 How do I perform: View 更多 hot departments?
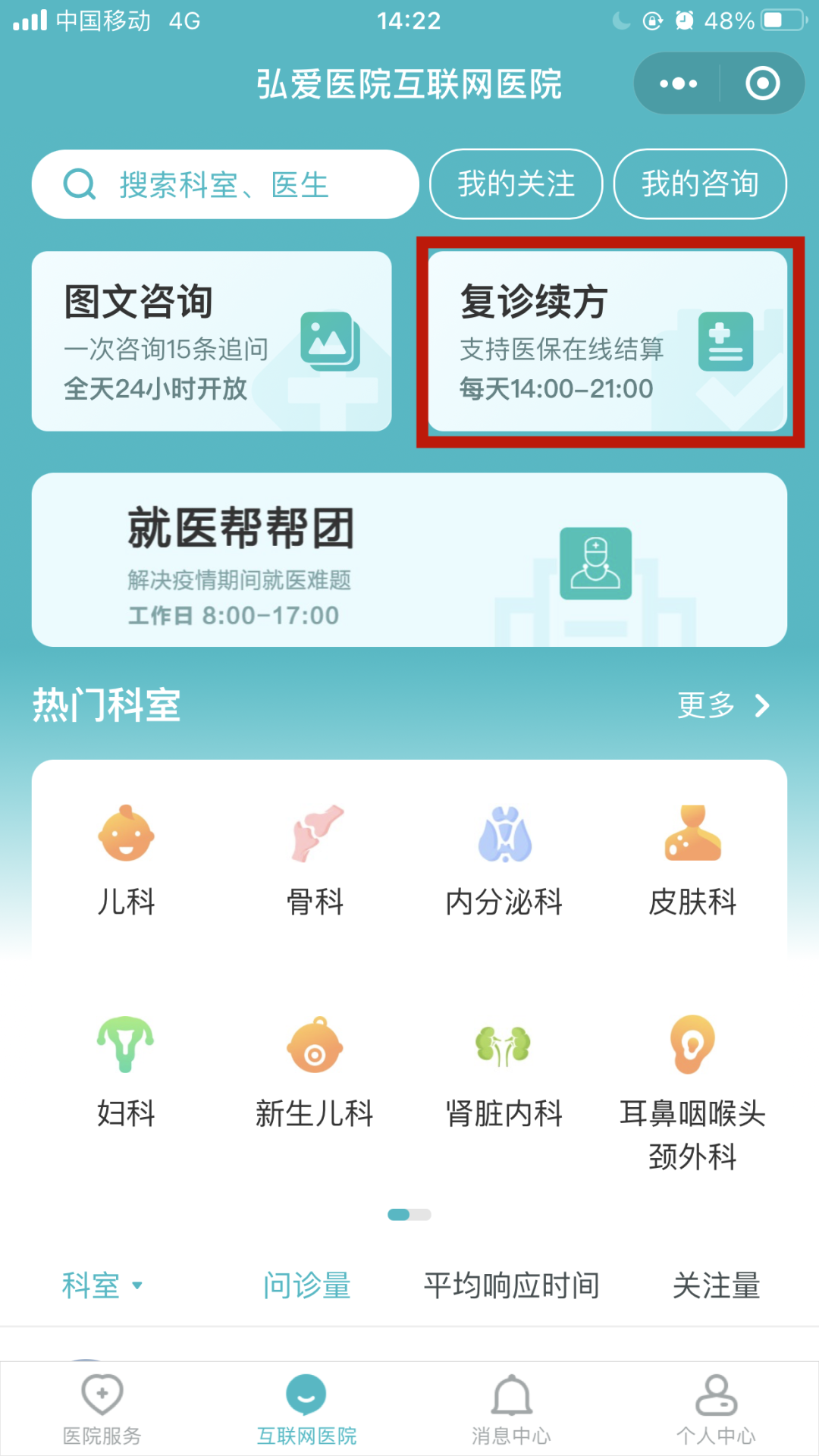pos(723,705)
